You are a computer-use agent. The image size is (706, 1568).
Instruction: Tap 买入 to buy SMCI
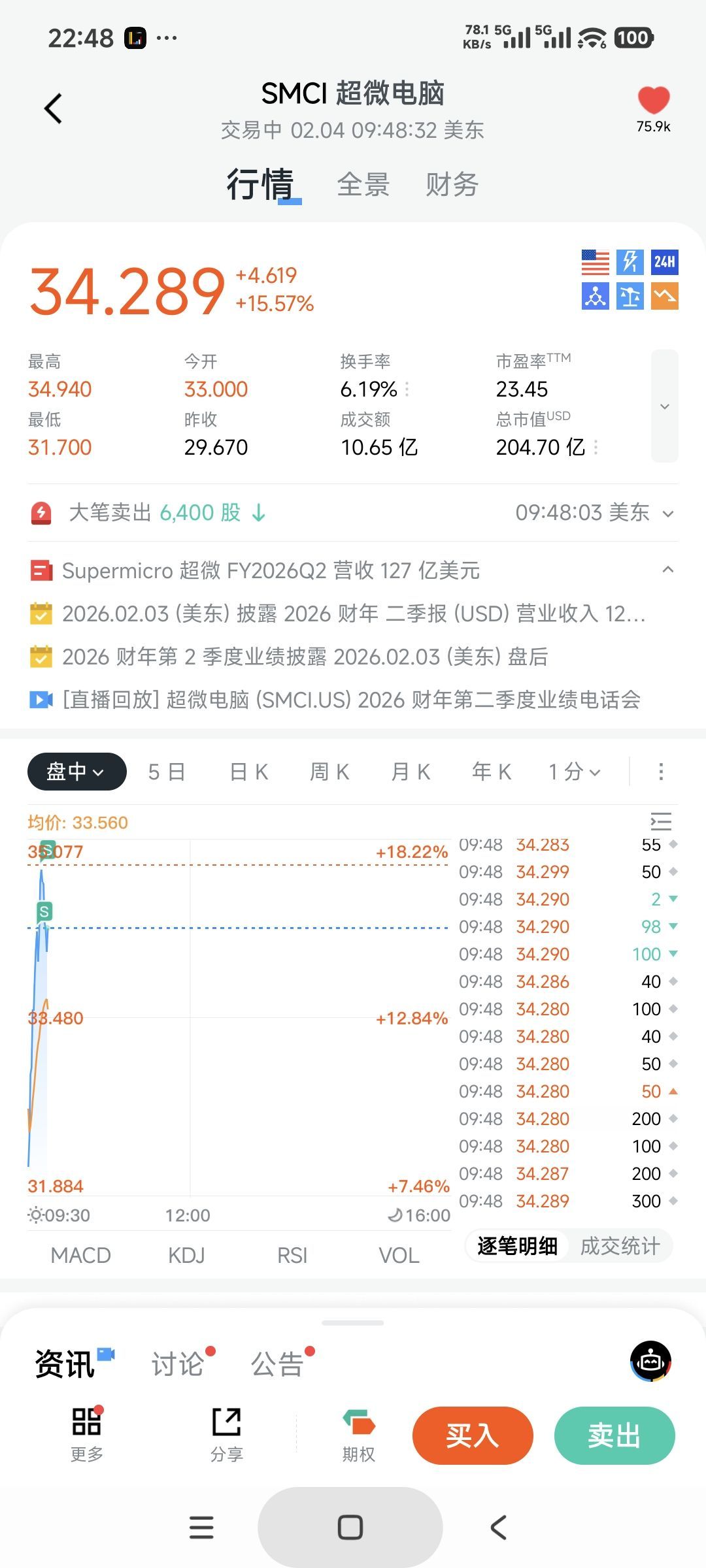point(473,1435)
